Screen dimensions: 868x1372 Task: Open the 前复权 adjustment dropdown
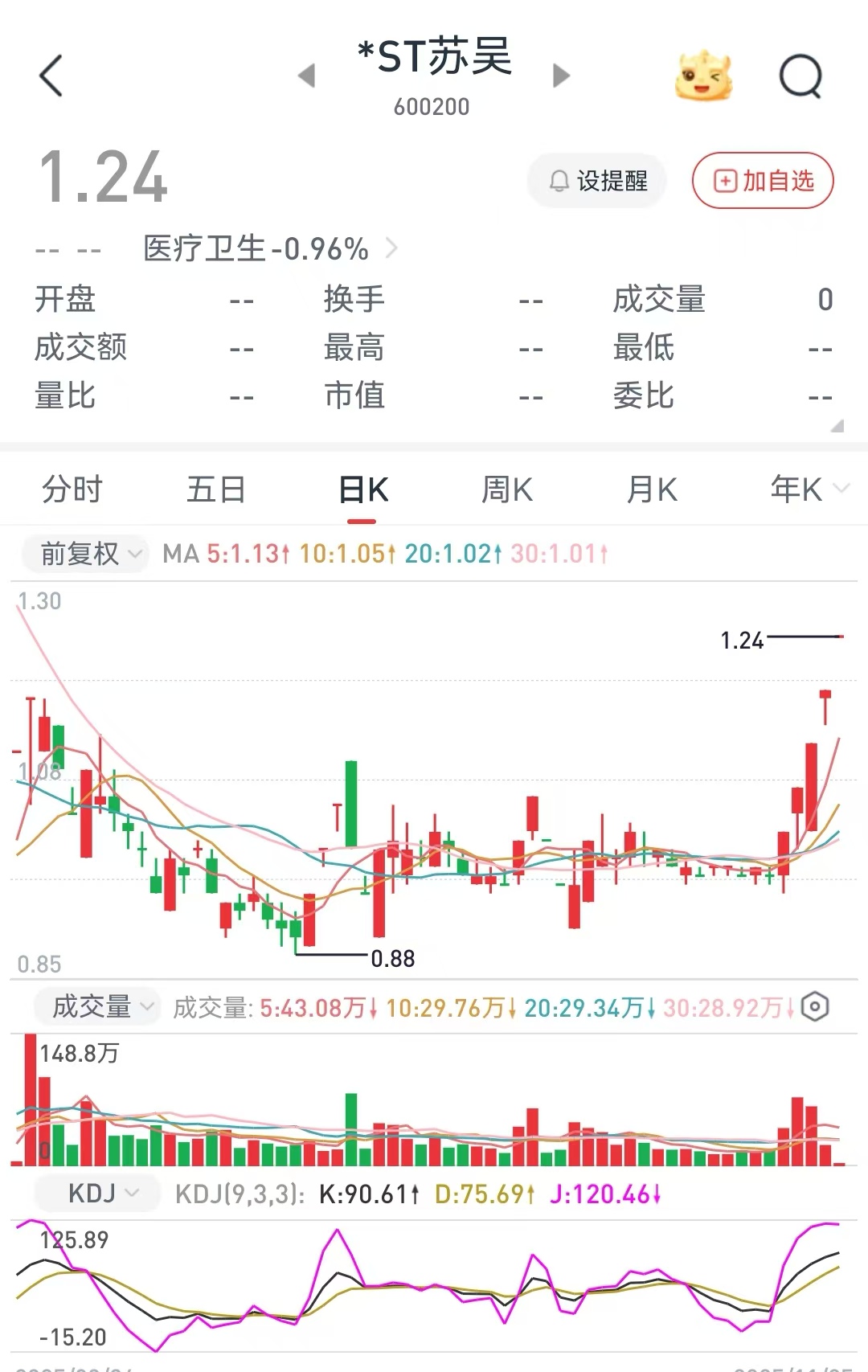(91, 554)
